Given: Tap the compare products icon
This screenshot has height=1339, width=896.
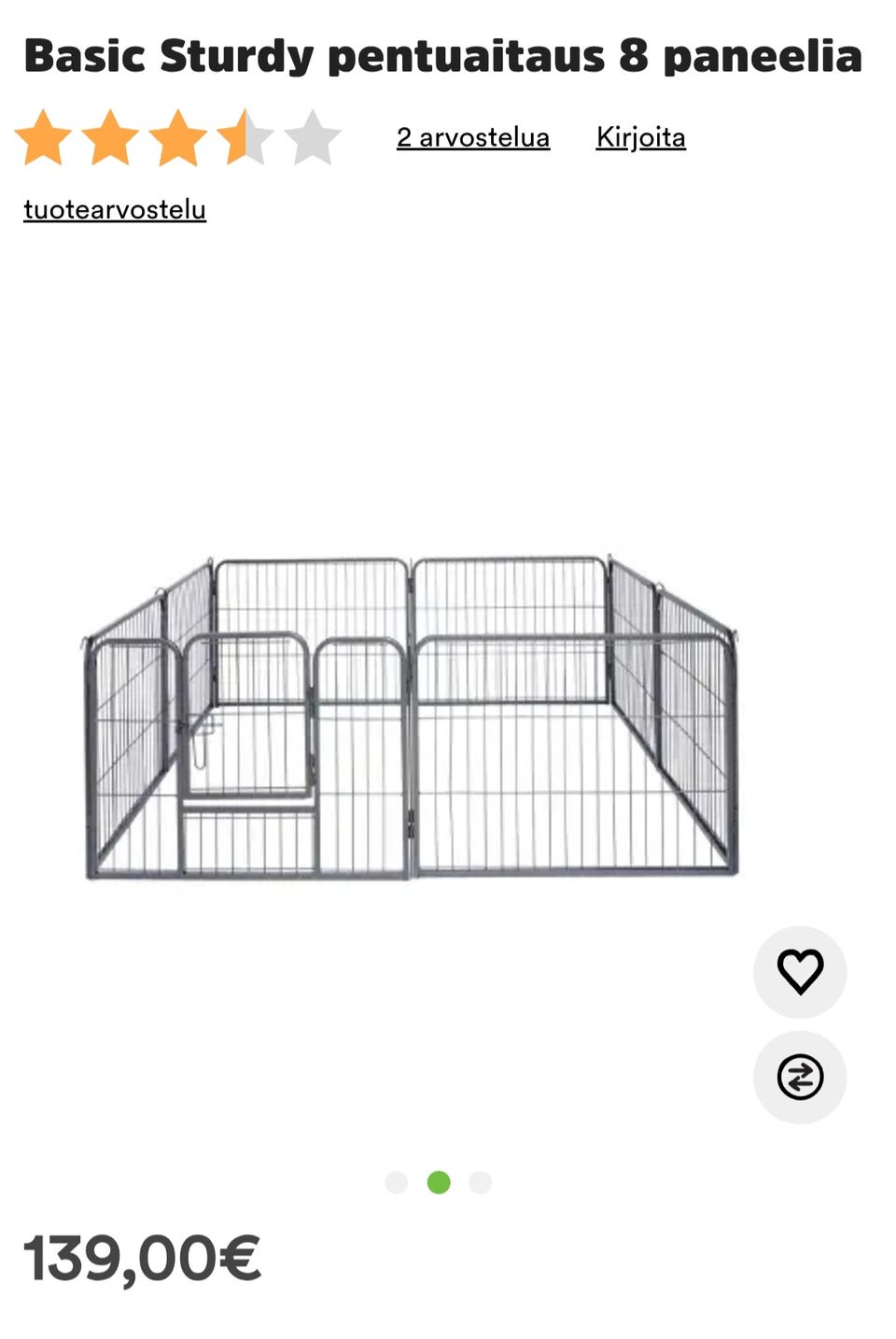Looking at the screenshot, I should click(x=800, y=1077).
